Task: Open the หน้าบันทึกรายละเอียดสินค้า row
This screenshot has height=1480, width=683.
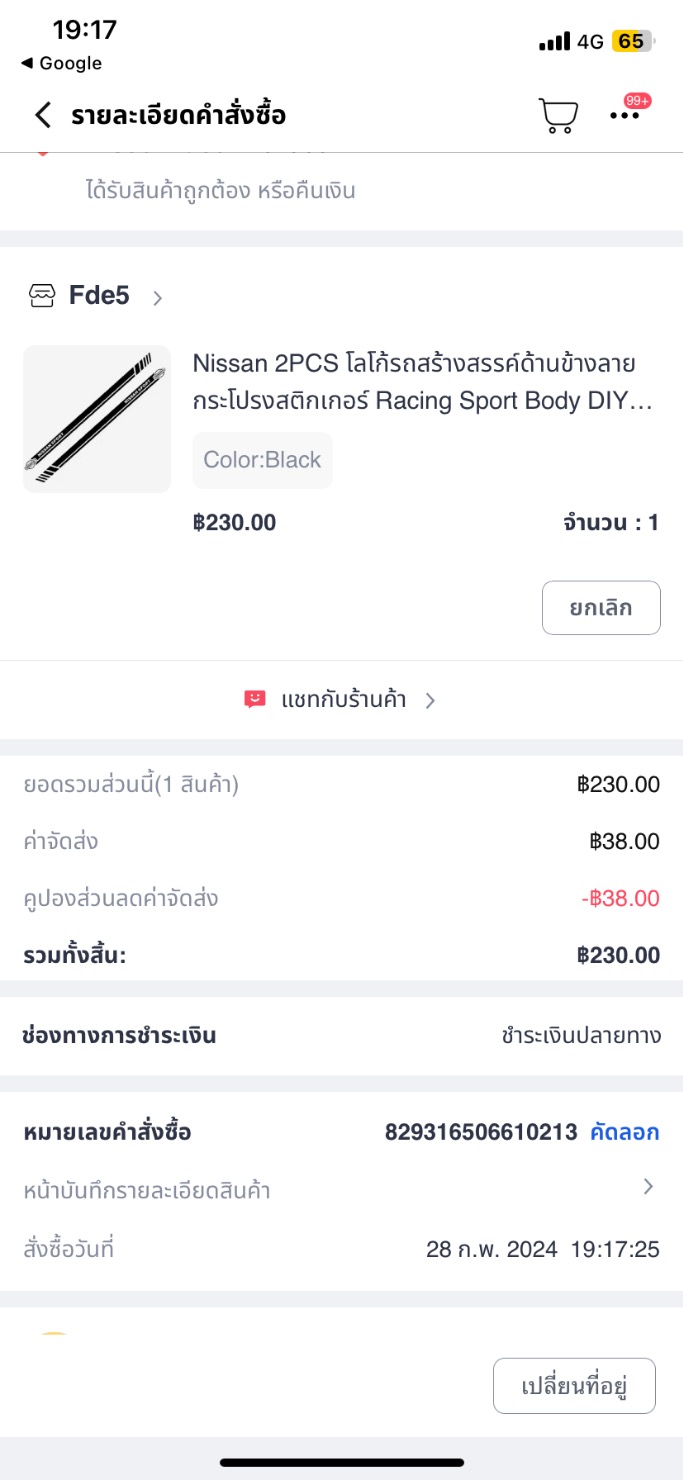Action: 340,1190
